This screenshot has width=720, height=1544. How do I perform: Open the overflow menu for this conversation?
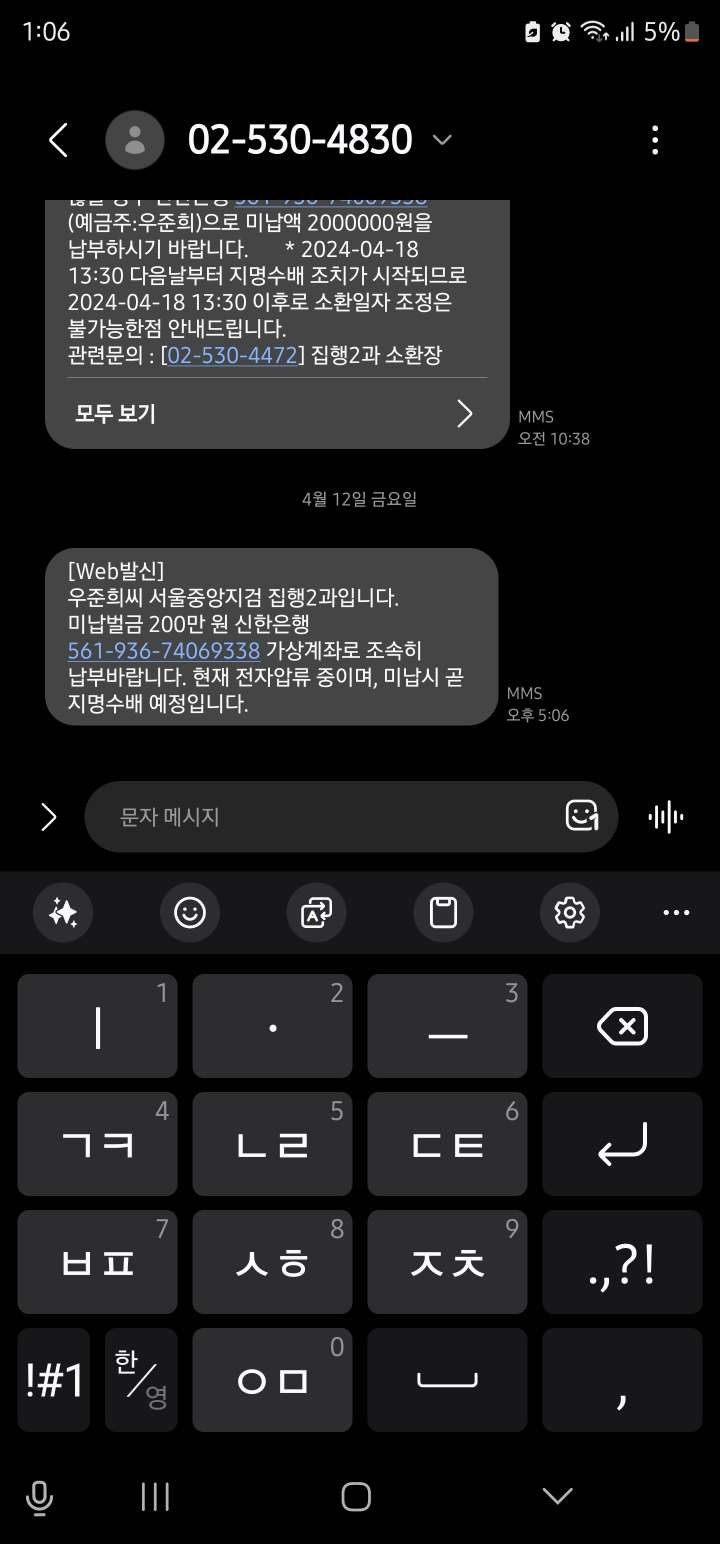pos(655,141)
